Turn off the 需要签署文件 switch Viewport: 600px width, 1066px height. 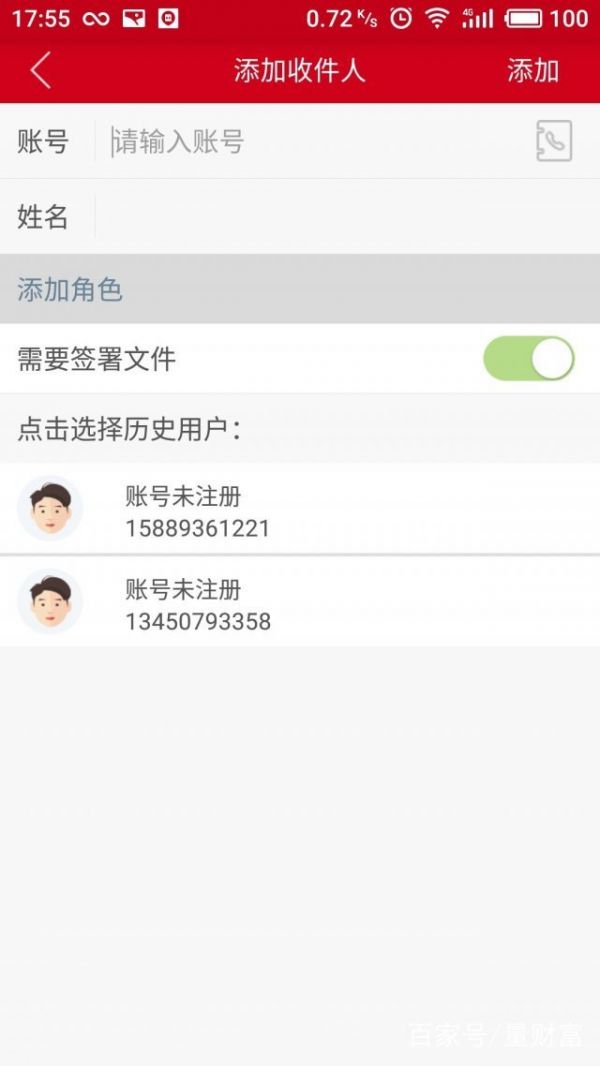click(x=529, y=358)
